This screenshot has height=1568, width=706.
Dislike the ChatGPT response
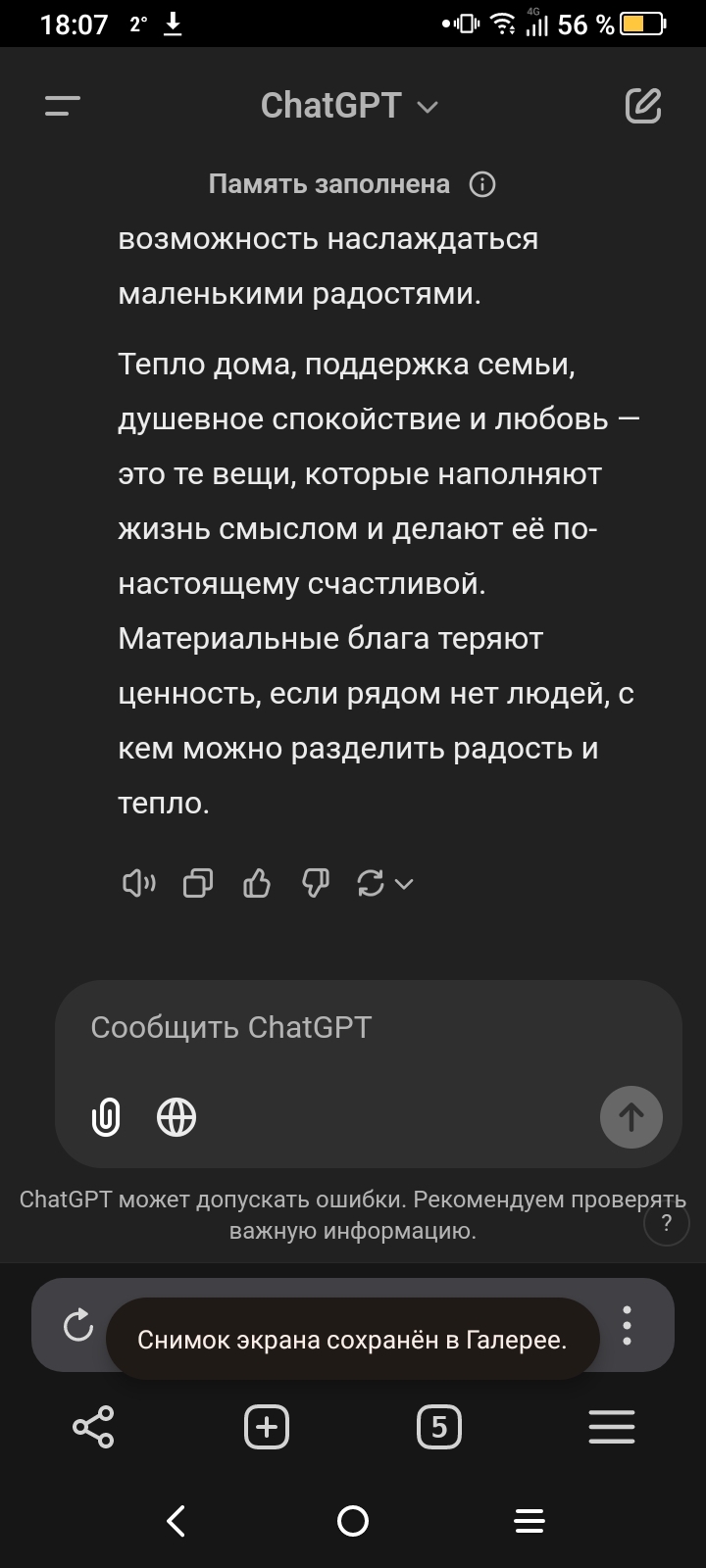tap(315, 884)
